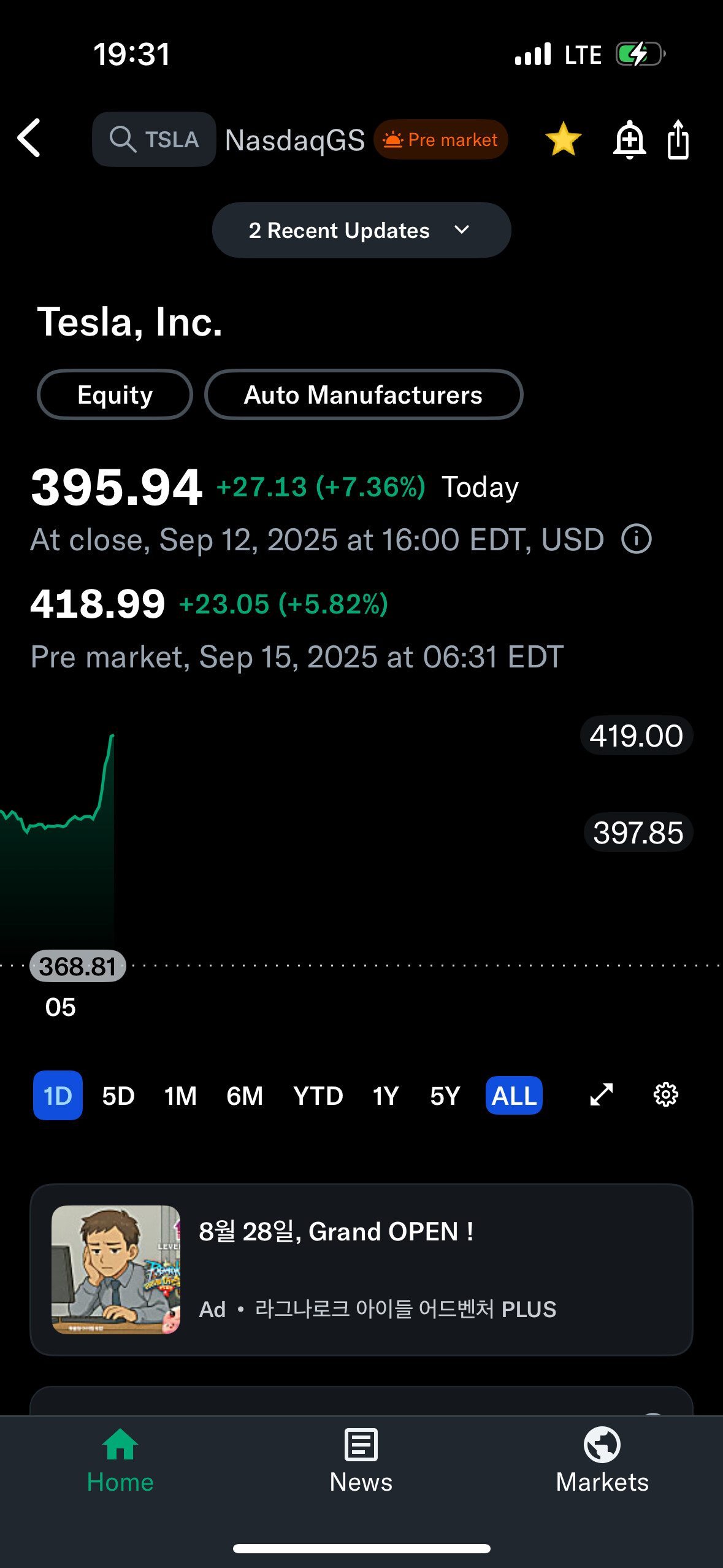View the YTD chart range
Viewport: 723px width, 1568px height.
coord(318,1096)
